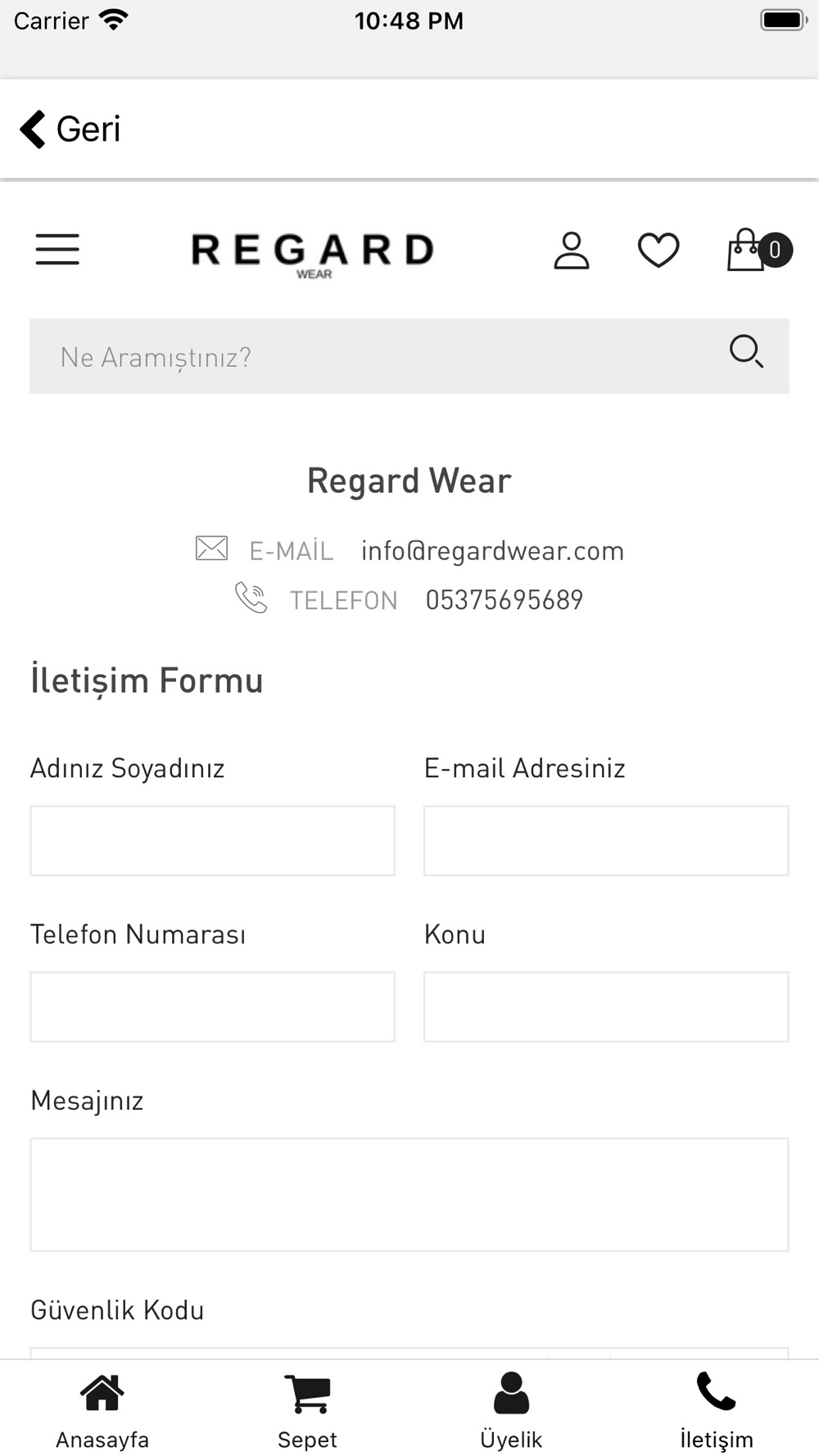The width and height of the screenshot is (819, 1456).
Task: Call the 05375695689 phone number
Action: click(x=505, y=600)
